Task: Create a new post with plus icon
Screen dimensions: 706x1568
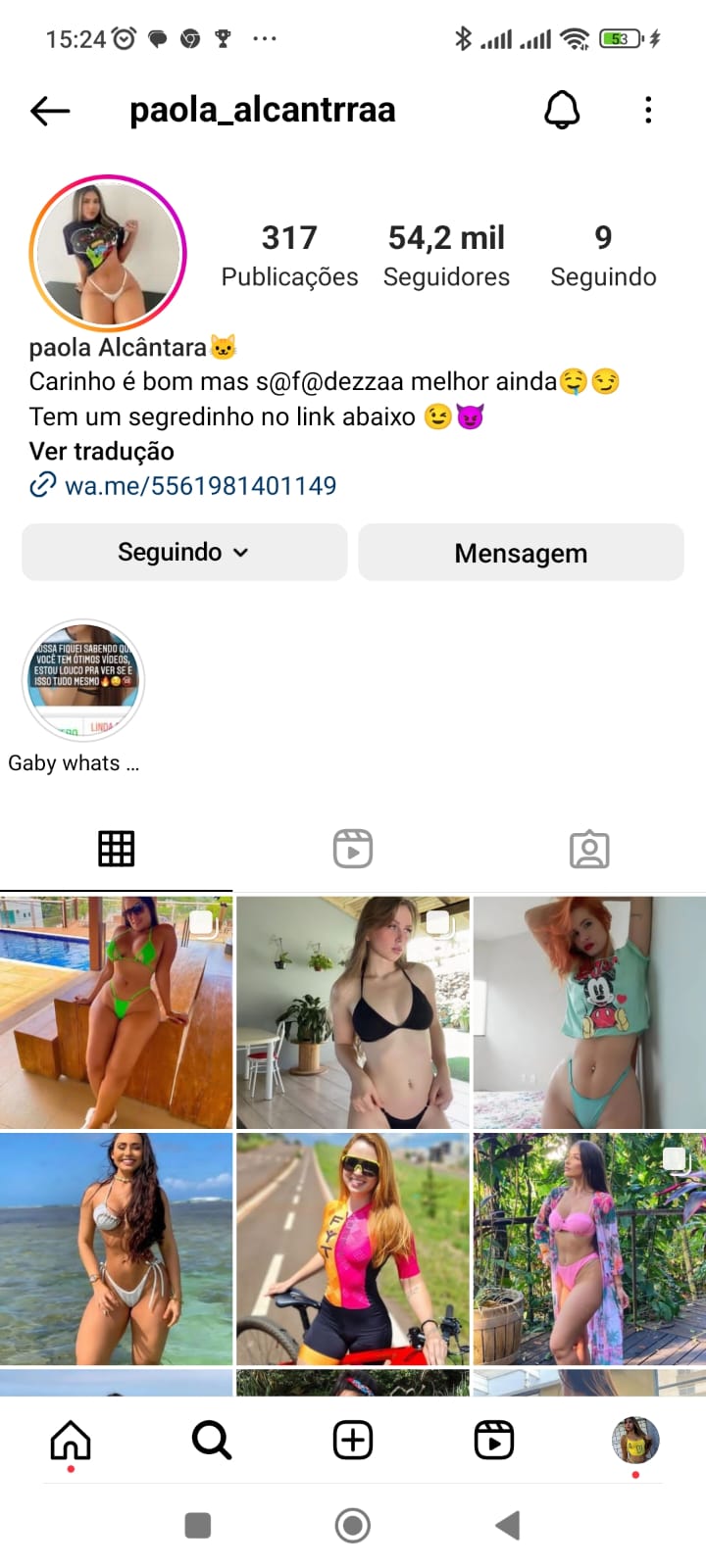Action: (x=353, y=1441)
